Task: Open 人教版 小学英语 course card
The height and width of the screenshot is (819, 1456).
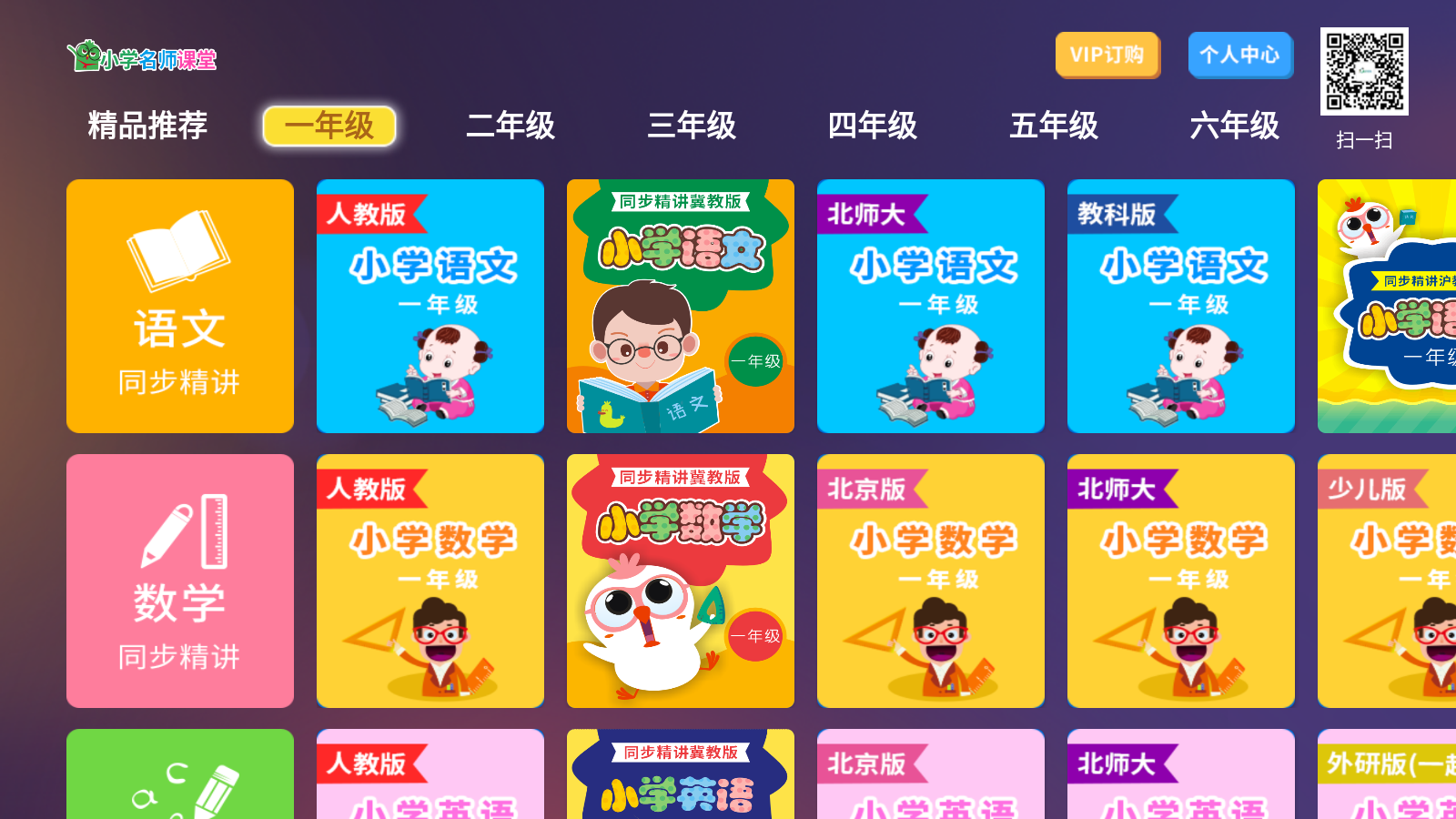Action: [x=430, y=775]
